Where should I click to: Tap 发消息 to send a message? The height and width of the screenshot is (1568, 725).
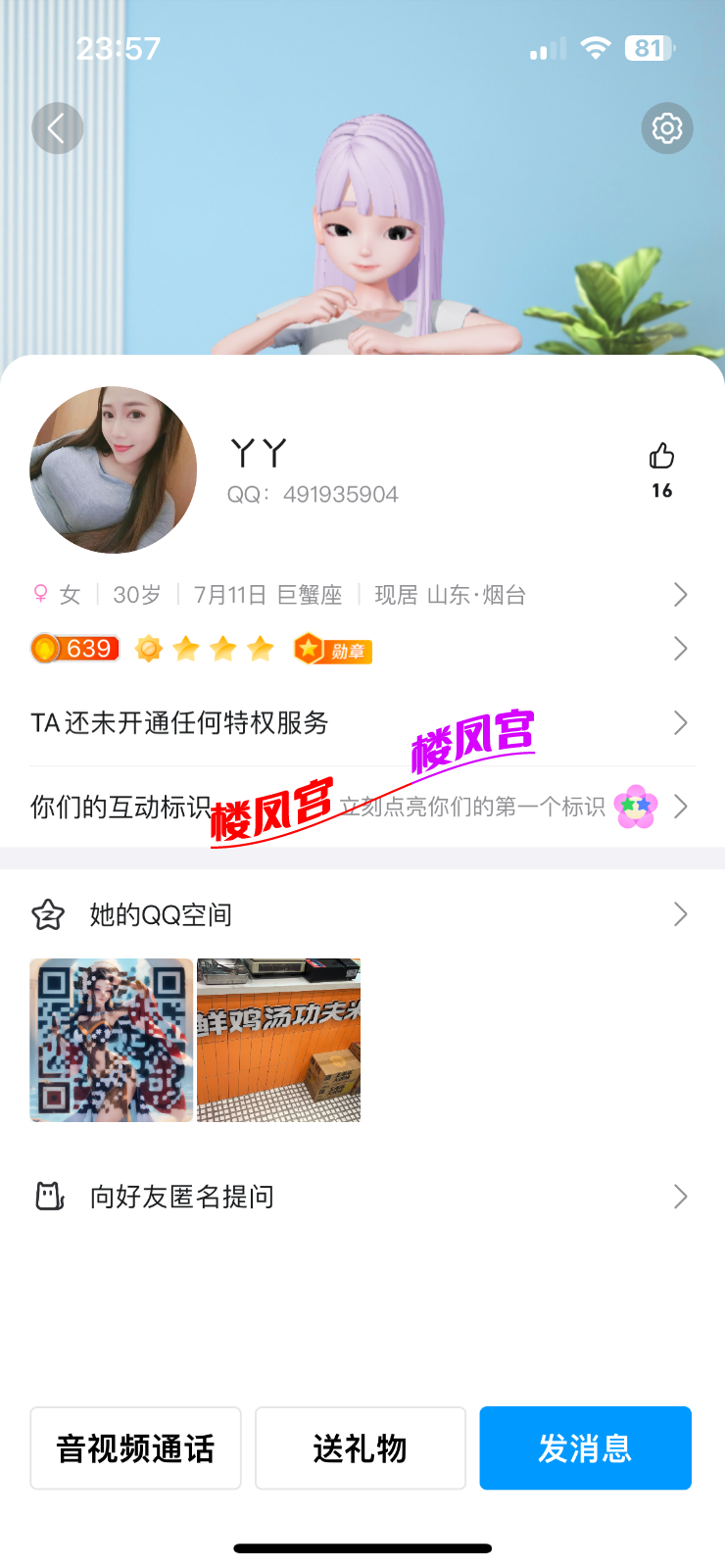(x=585, y=1448)
